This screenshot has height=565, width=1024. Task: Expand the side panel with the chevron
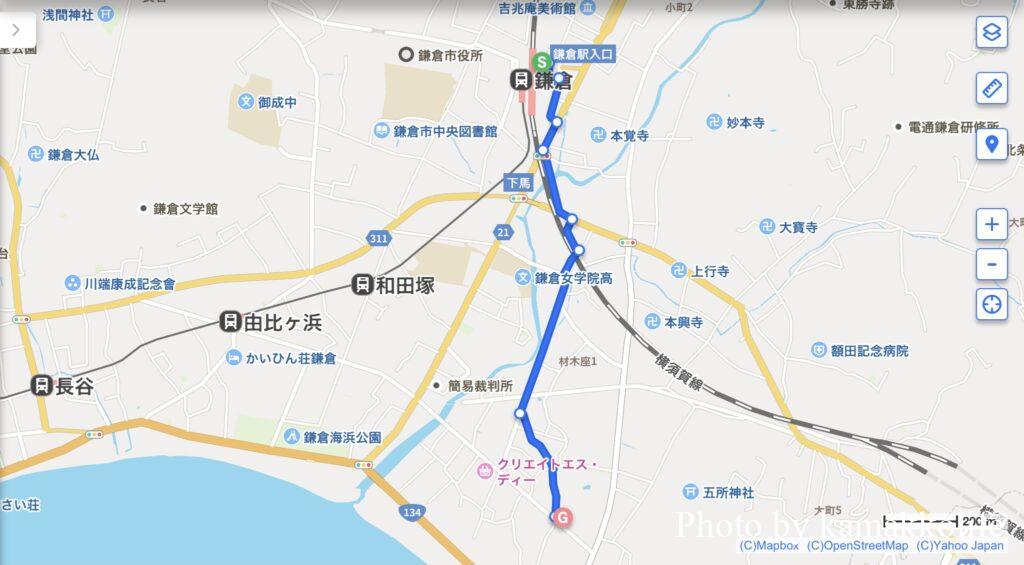(x=16, y=30)
